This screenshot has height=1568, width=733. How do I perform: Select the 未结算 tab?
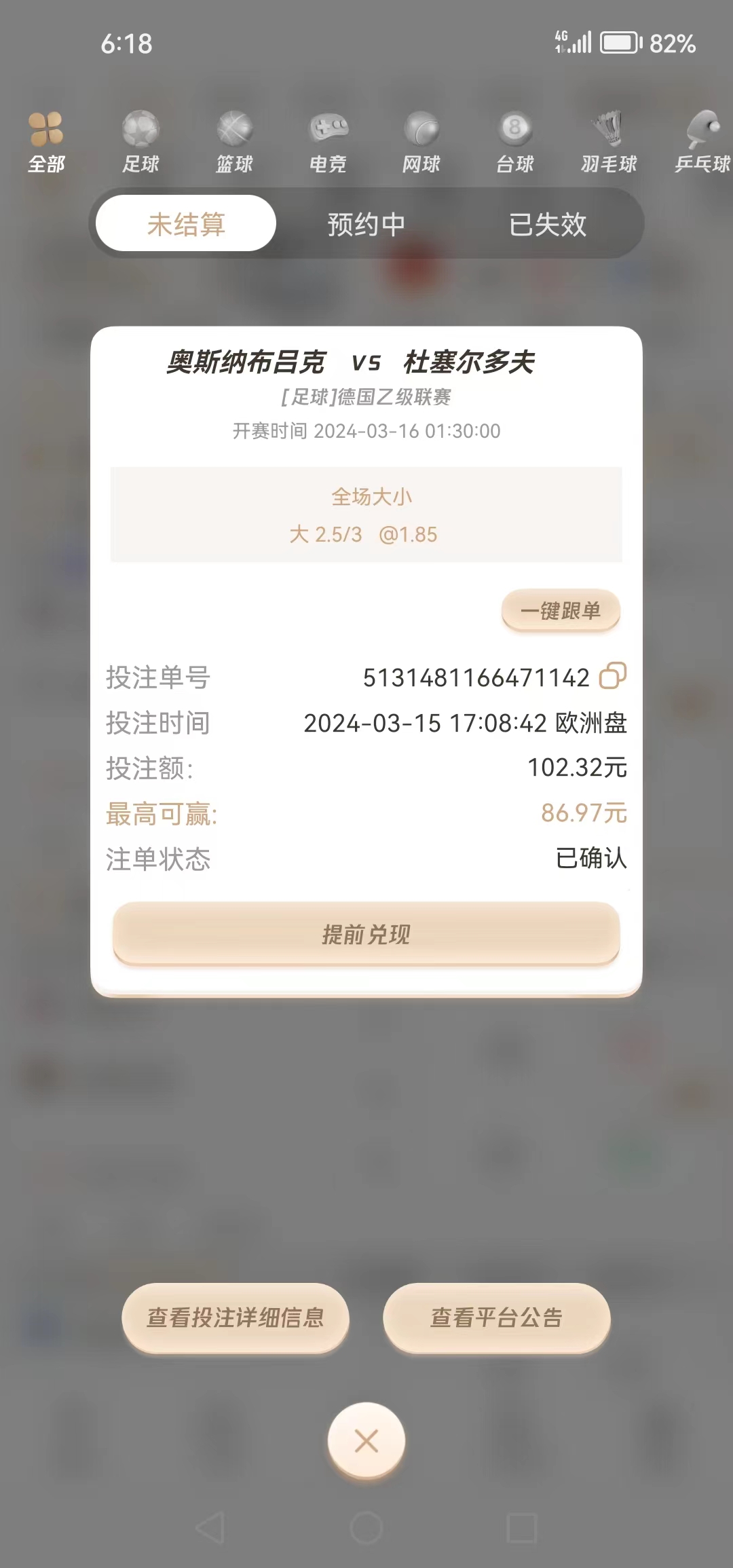coord(186,224)
